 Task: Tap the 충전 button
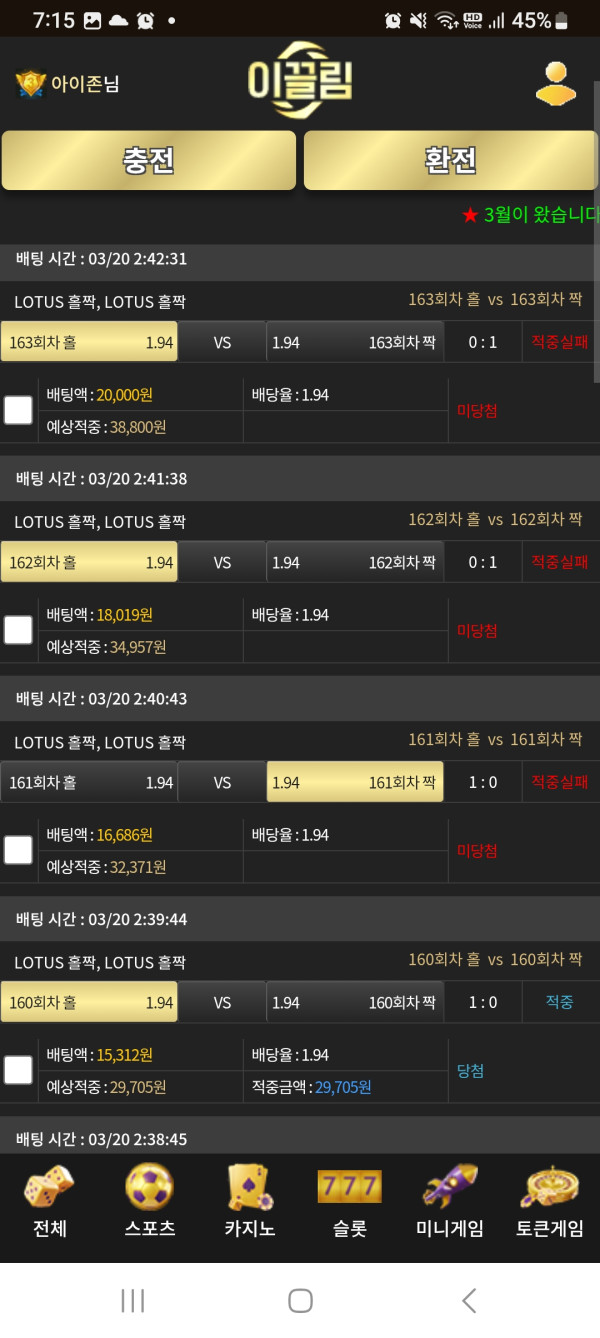[x=149, y=160]
